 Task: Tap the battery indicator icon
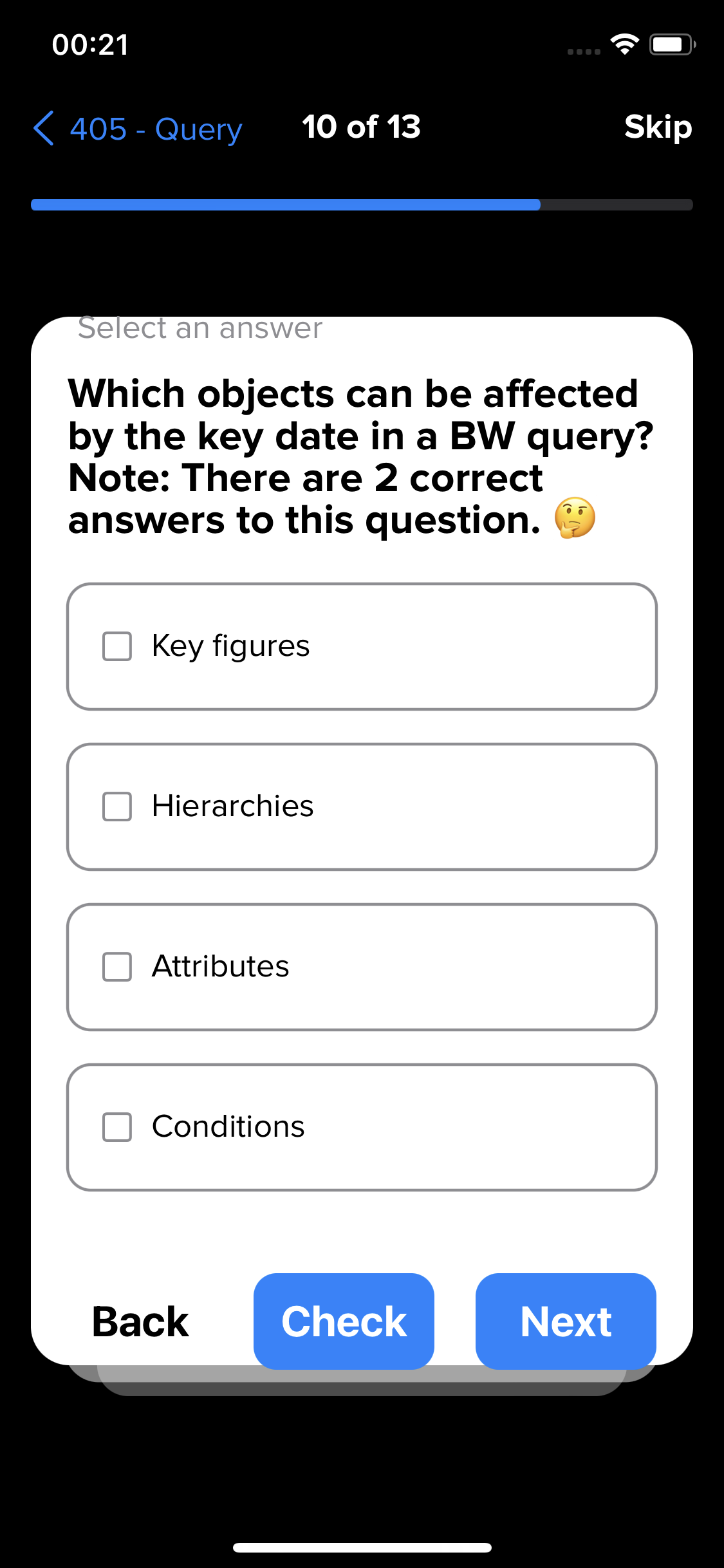pyautogui.click(x=669, y=43)
